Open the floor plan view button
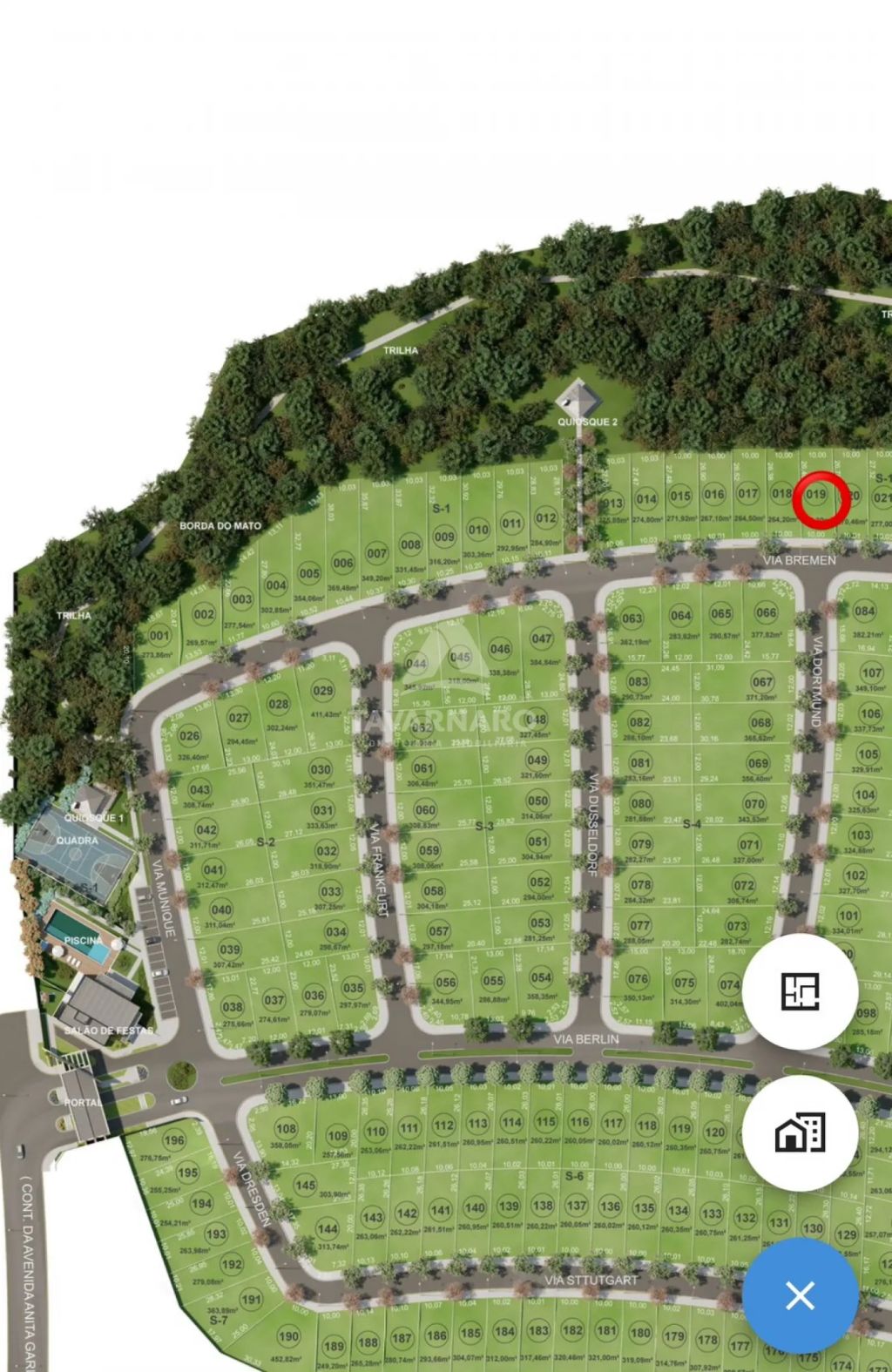The image size is (892, 1372). 800,990
